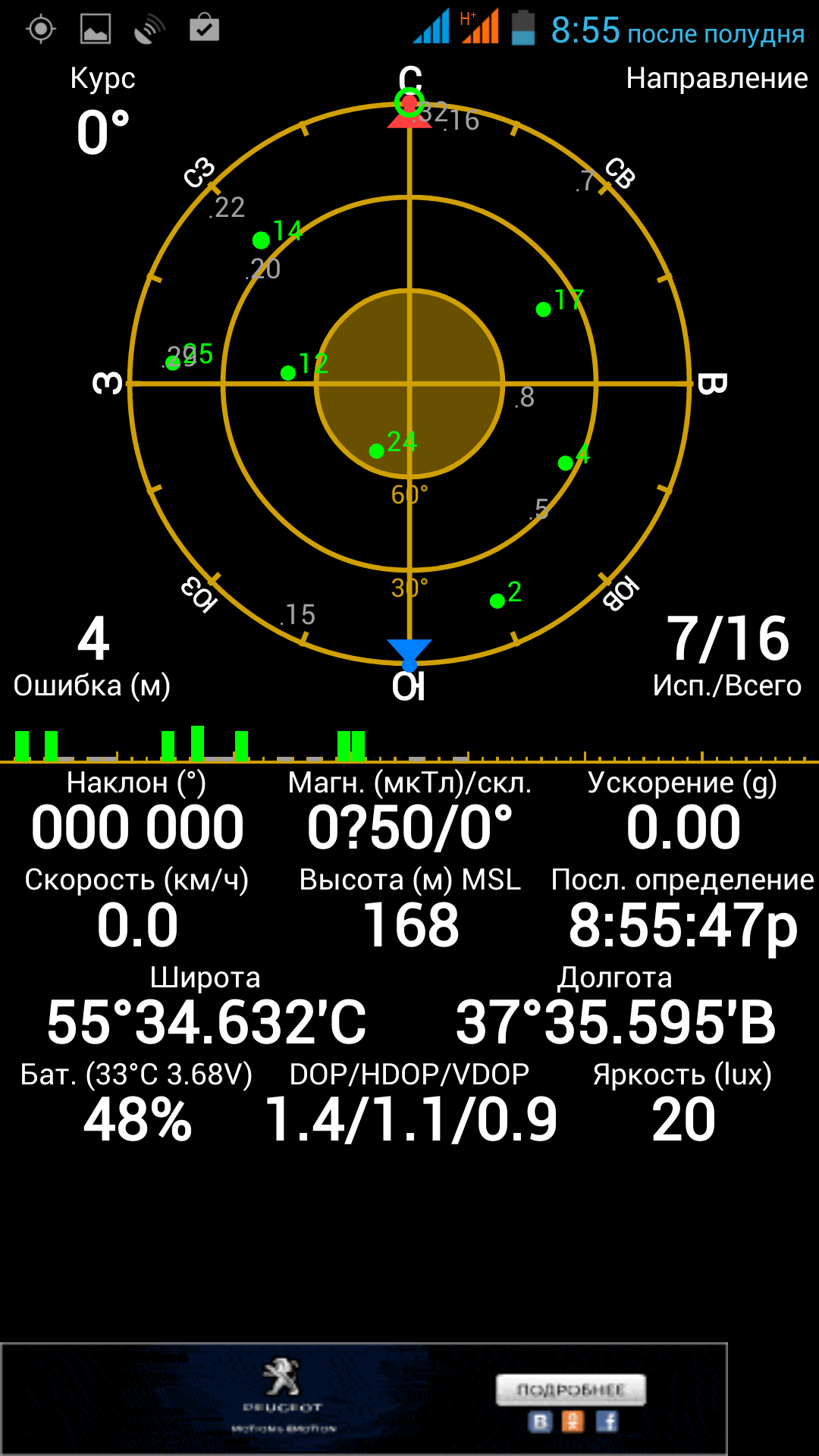Open the Facebook icon in the ad banner

607,1422
